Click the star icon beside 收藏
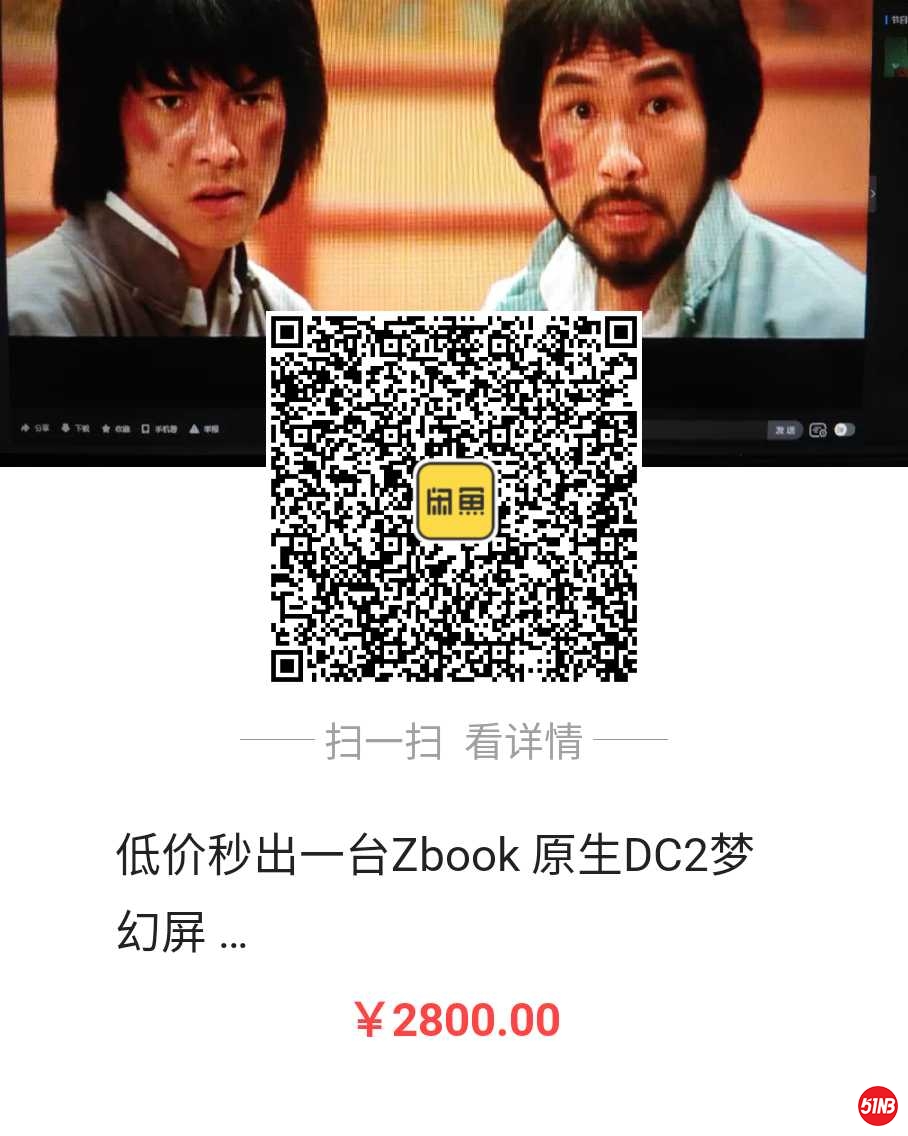 [104, 427]
